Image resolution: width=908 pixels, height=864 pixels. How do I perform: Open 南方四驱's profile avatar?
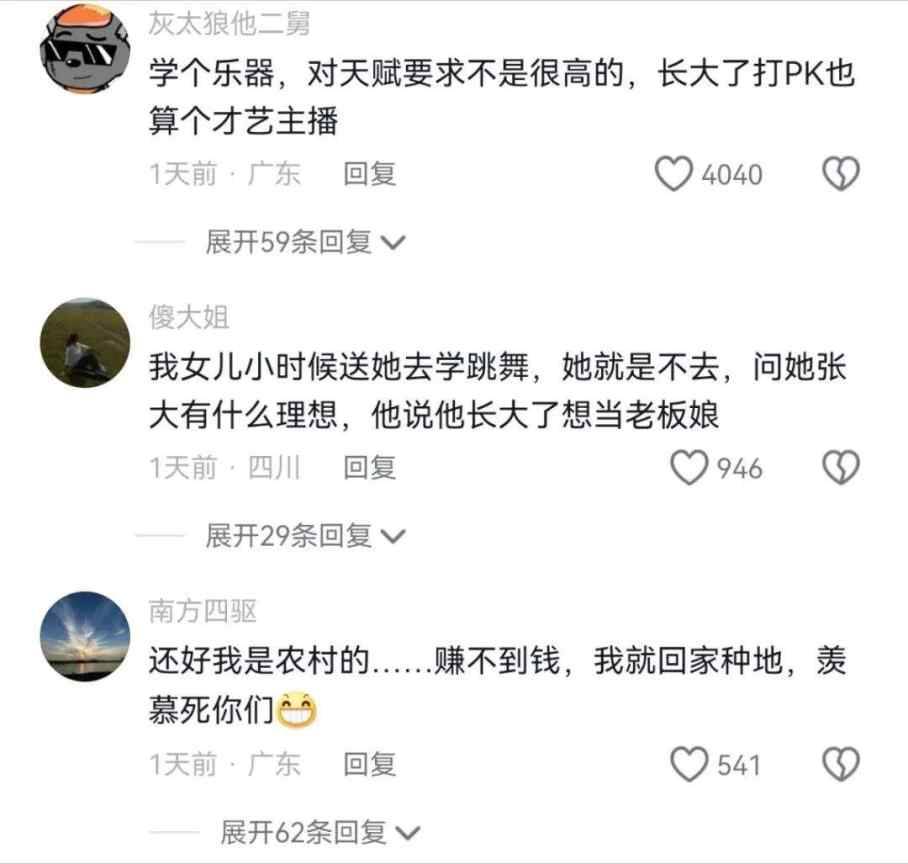tap(84, 636)
